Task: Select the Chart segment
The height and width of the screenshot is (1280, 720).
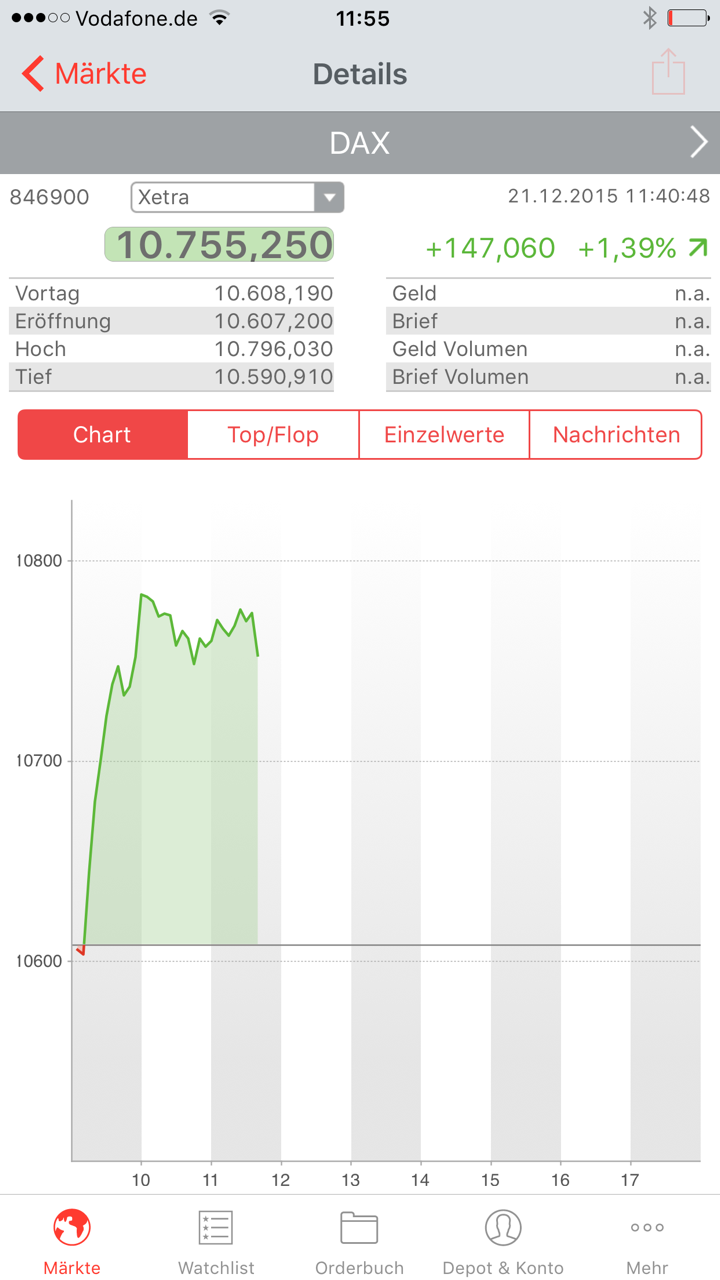Action: coord(102,435)
